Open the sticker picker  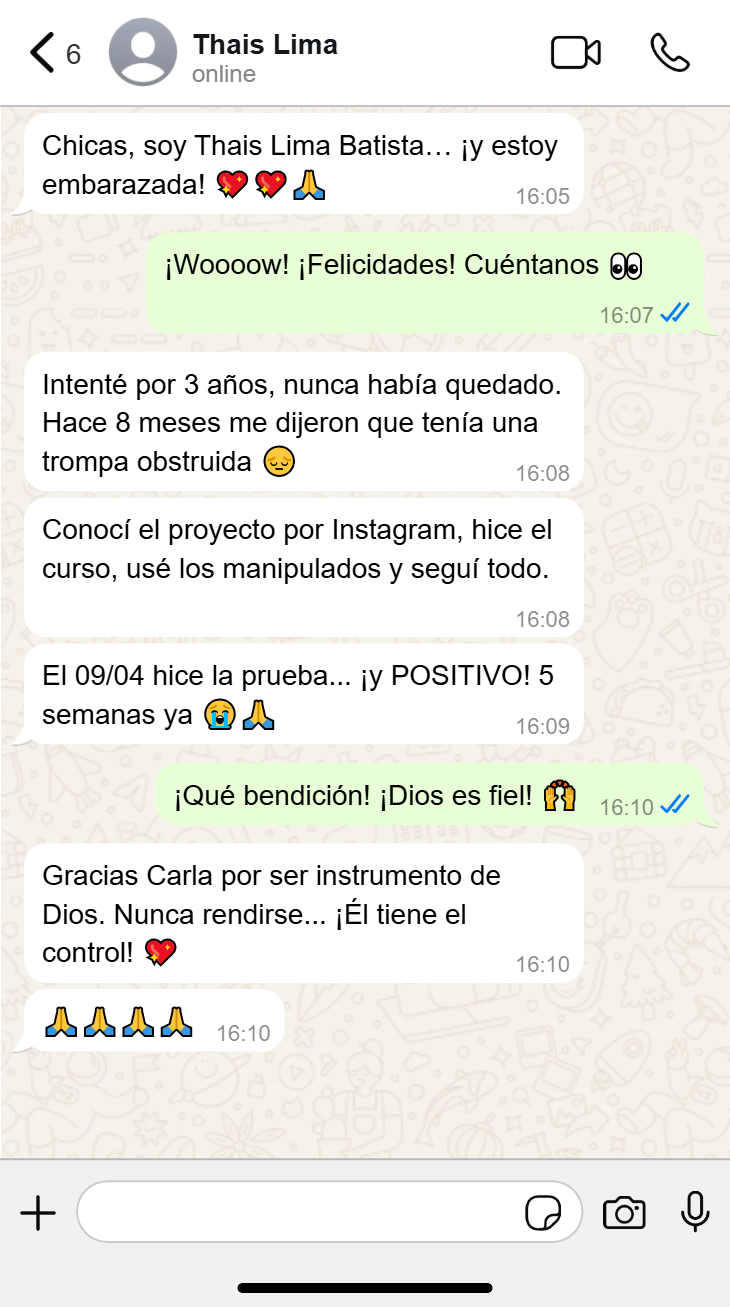[543, 1214]
